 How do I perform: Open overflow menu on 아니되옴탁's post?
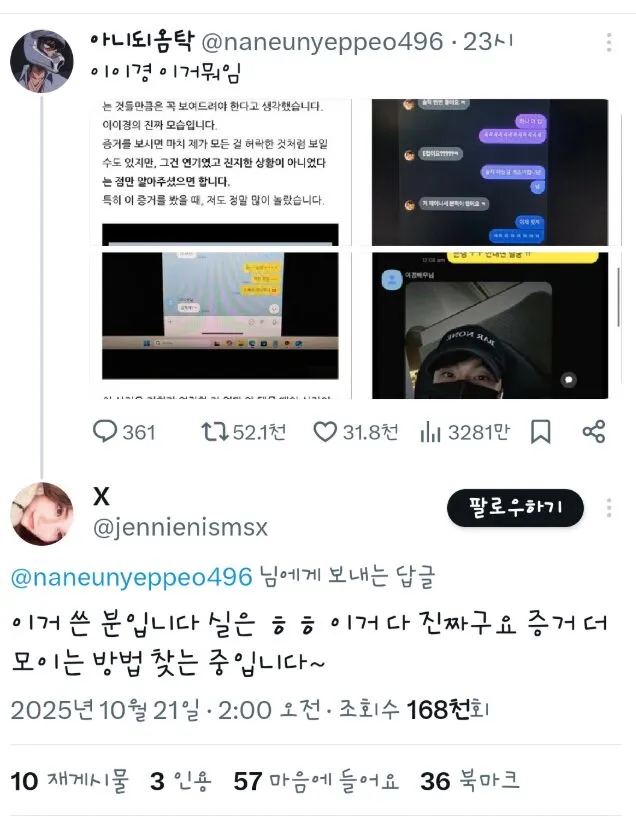coord(609,43)
